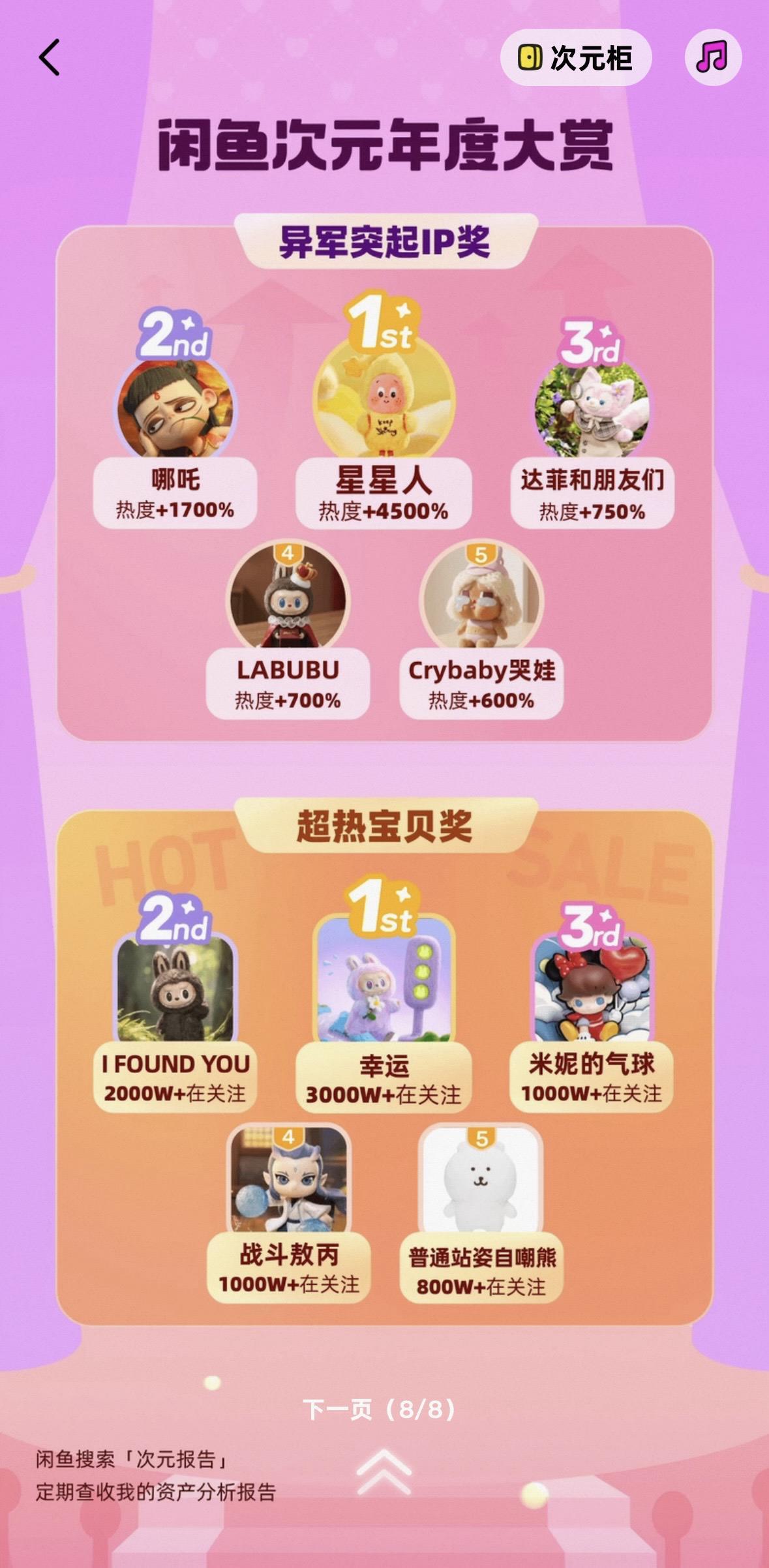
Task: Select the 战斗敖丙 figure thumbnail
Action: point(289,1185)
